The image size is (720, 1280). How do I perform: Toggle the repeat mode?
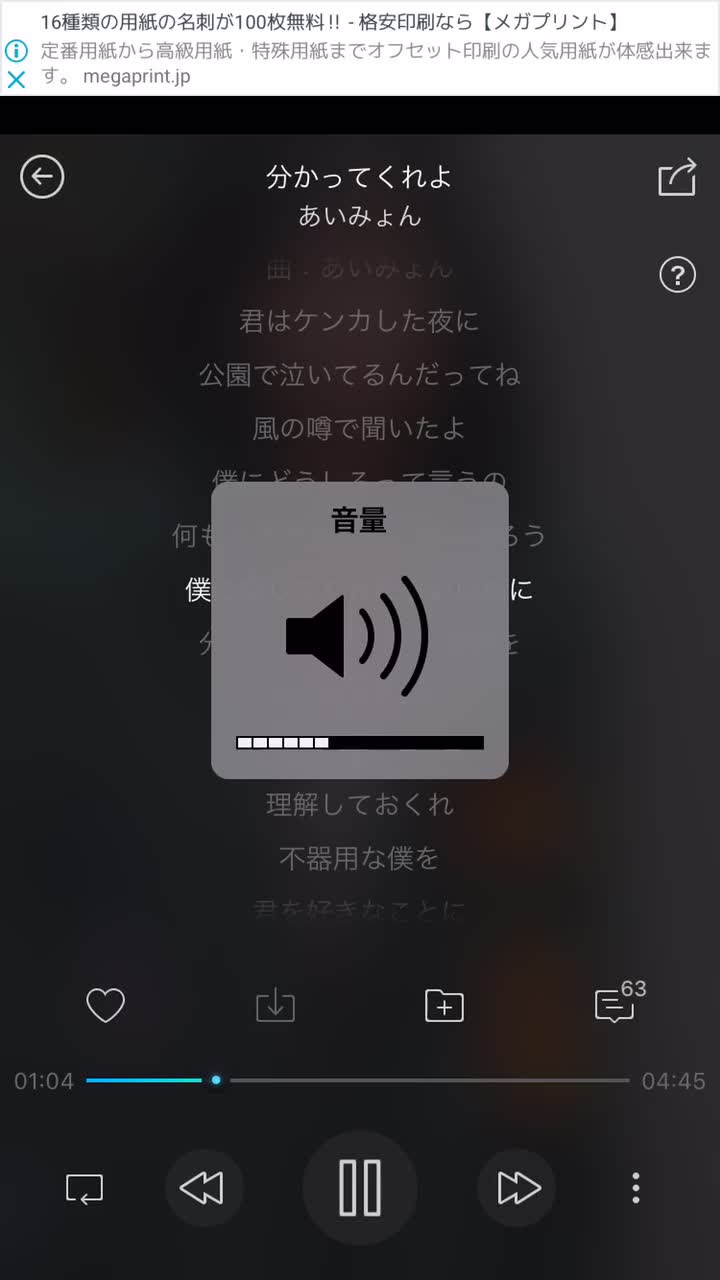[x=84, y=1188]
